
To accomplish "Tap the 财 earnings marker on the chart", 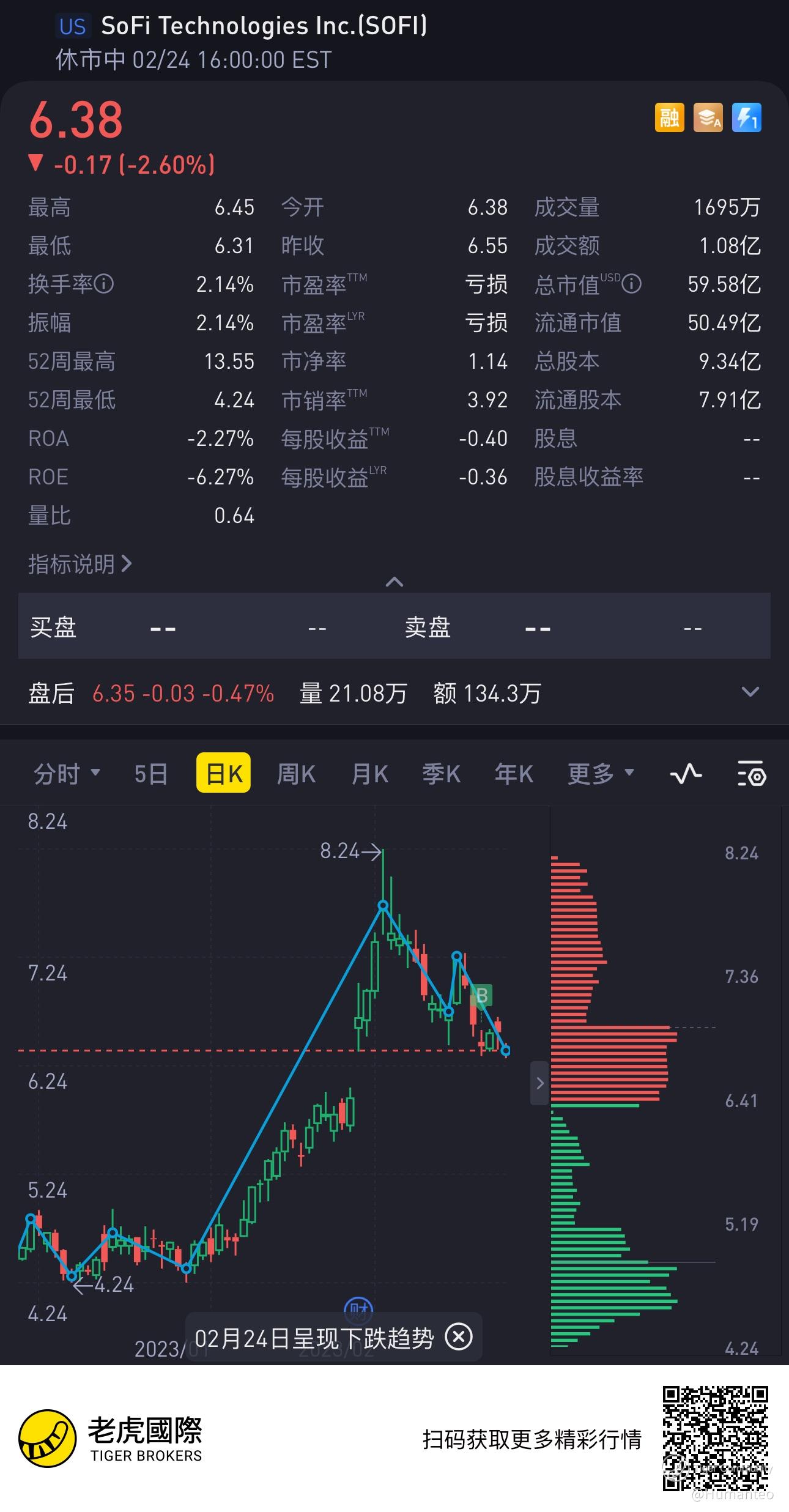I will click(x=358, y=1309).
